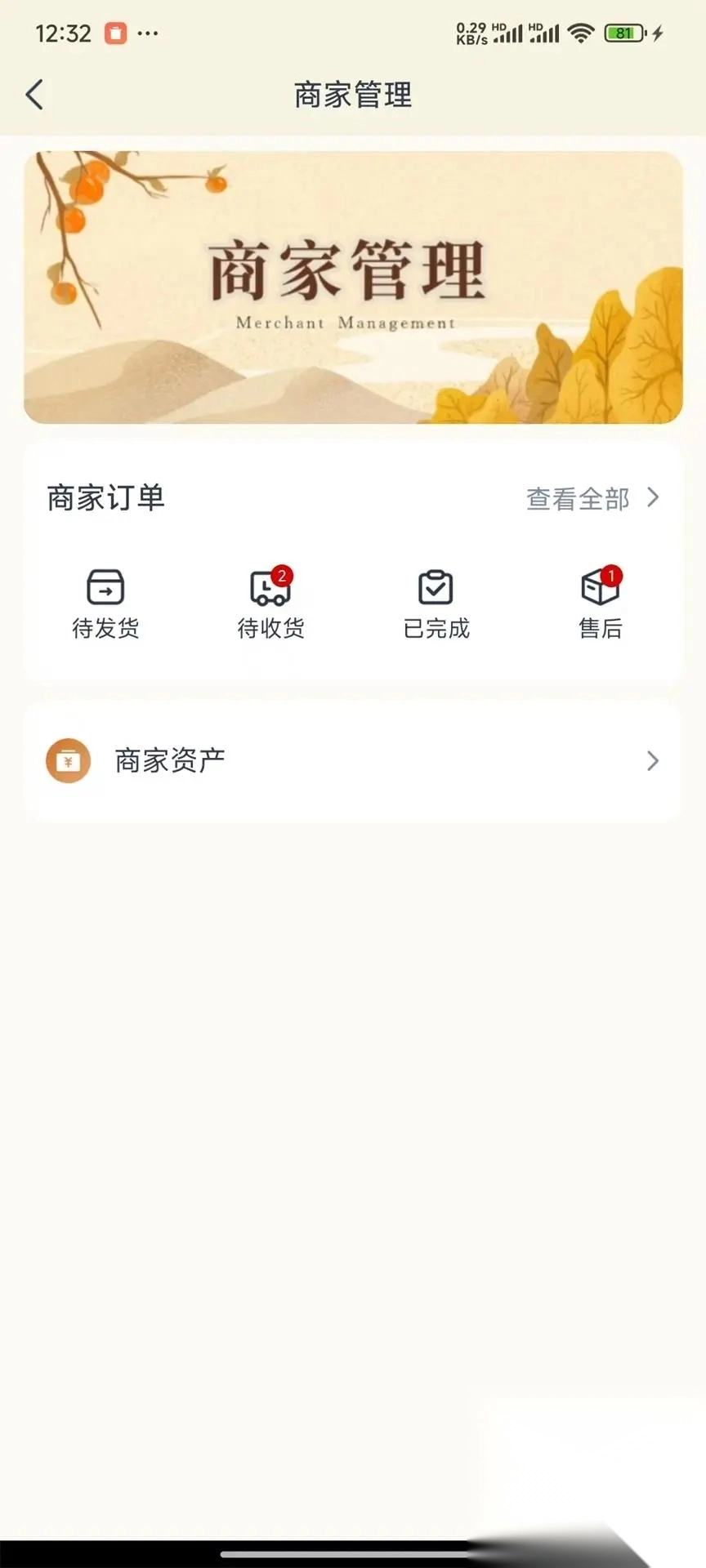Check the red badge on 待收货
Image resolution: width=706 pixels, height=1568 pixels.
(x=282, y=574)
